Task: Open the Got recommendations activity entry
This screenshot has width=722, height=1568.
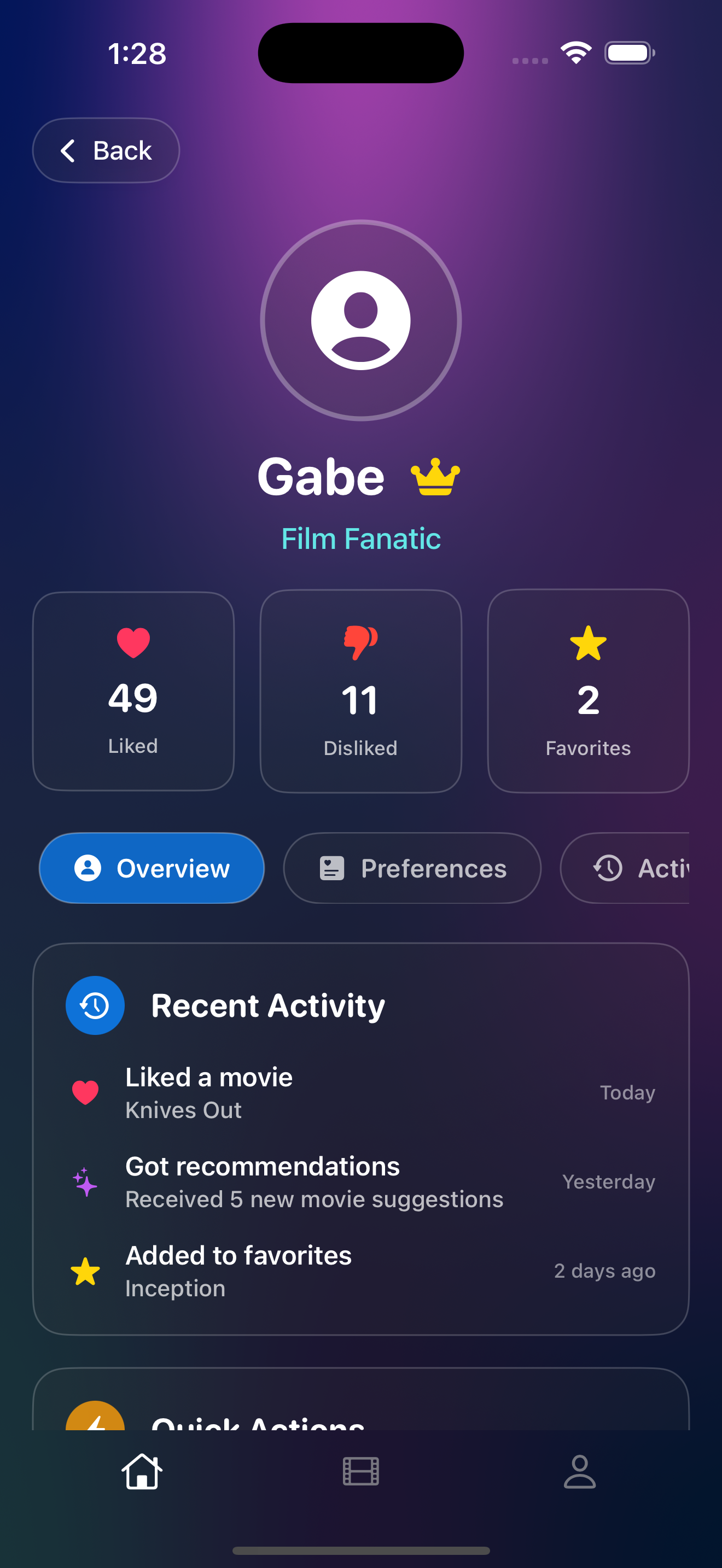Action: pos(360,1182)
